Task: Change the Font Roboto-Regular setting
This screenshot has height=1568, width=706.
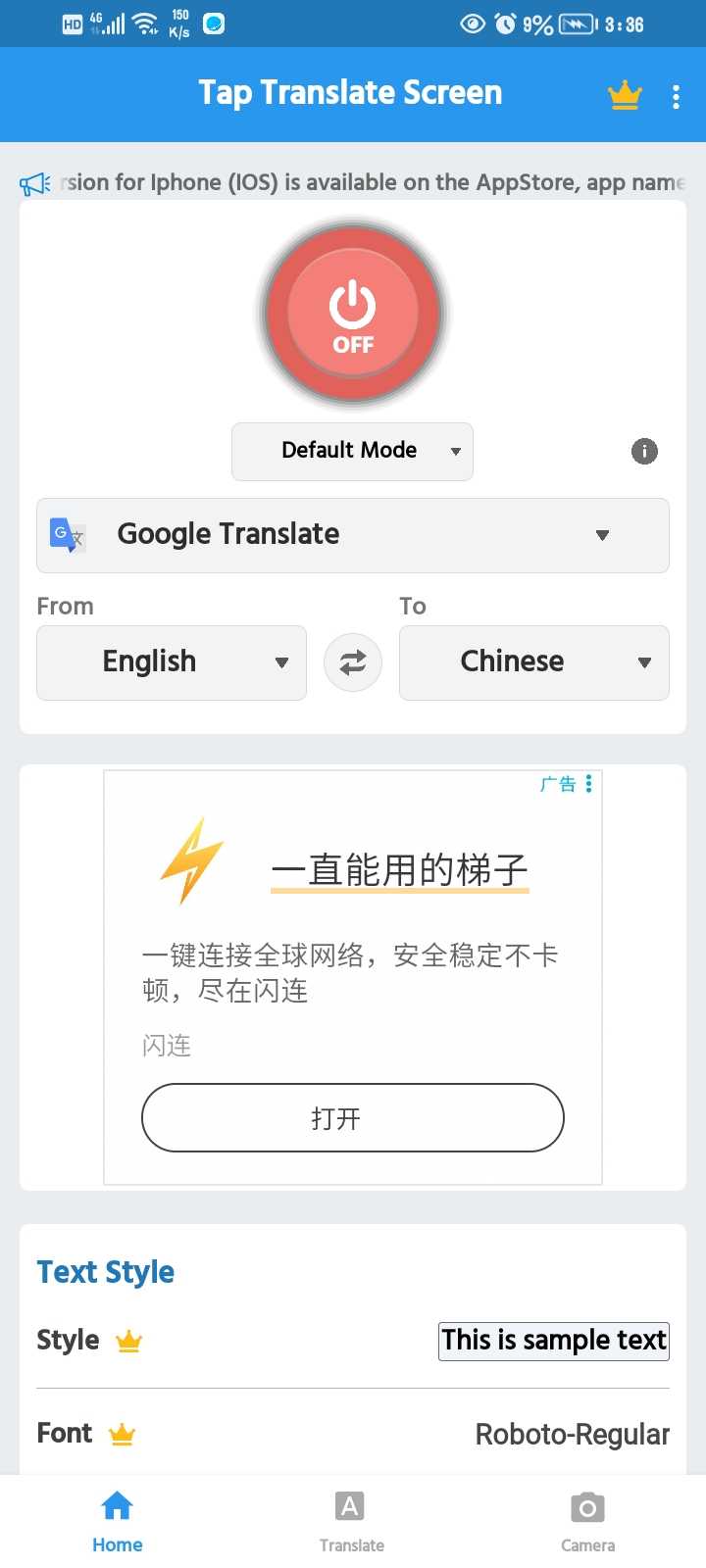Action: [572, 1435]
